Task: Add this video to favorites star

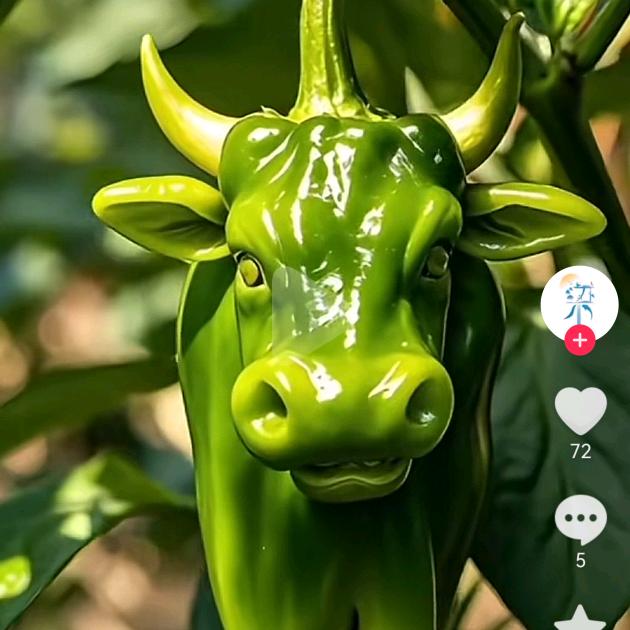Action: pos(580,619)
